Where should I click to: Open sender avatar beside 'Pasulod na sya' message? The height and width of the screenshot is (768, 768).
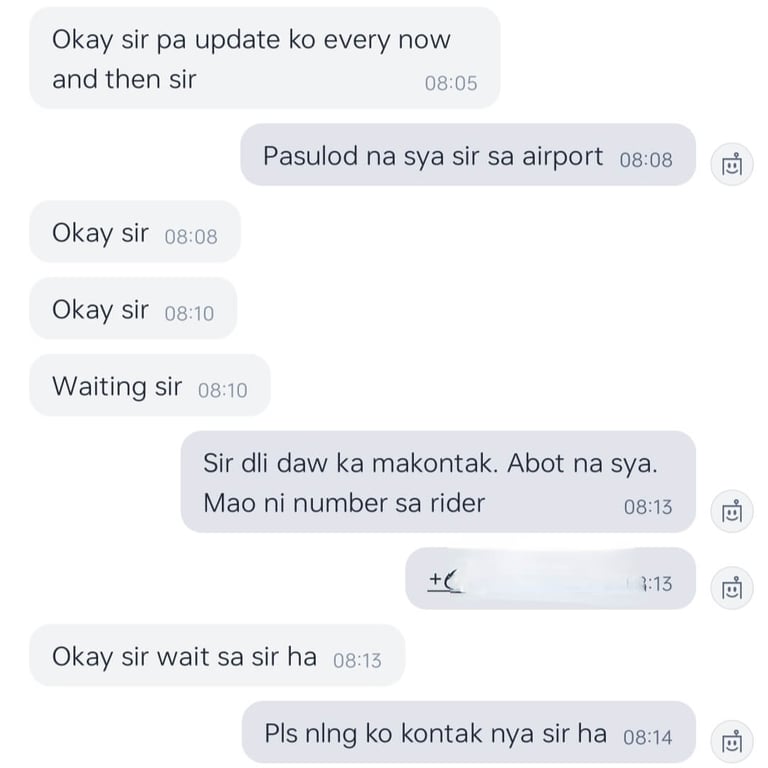click(732, 165)
